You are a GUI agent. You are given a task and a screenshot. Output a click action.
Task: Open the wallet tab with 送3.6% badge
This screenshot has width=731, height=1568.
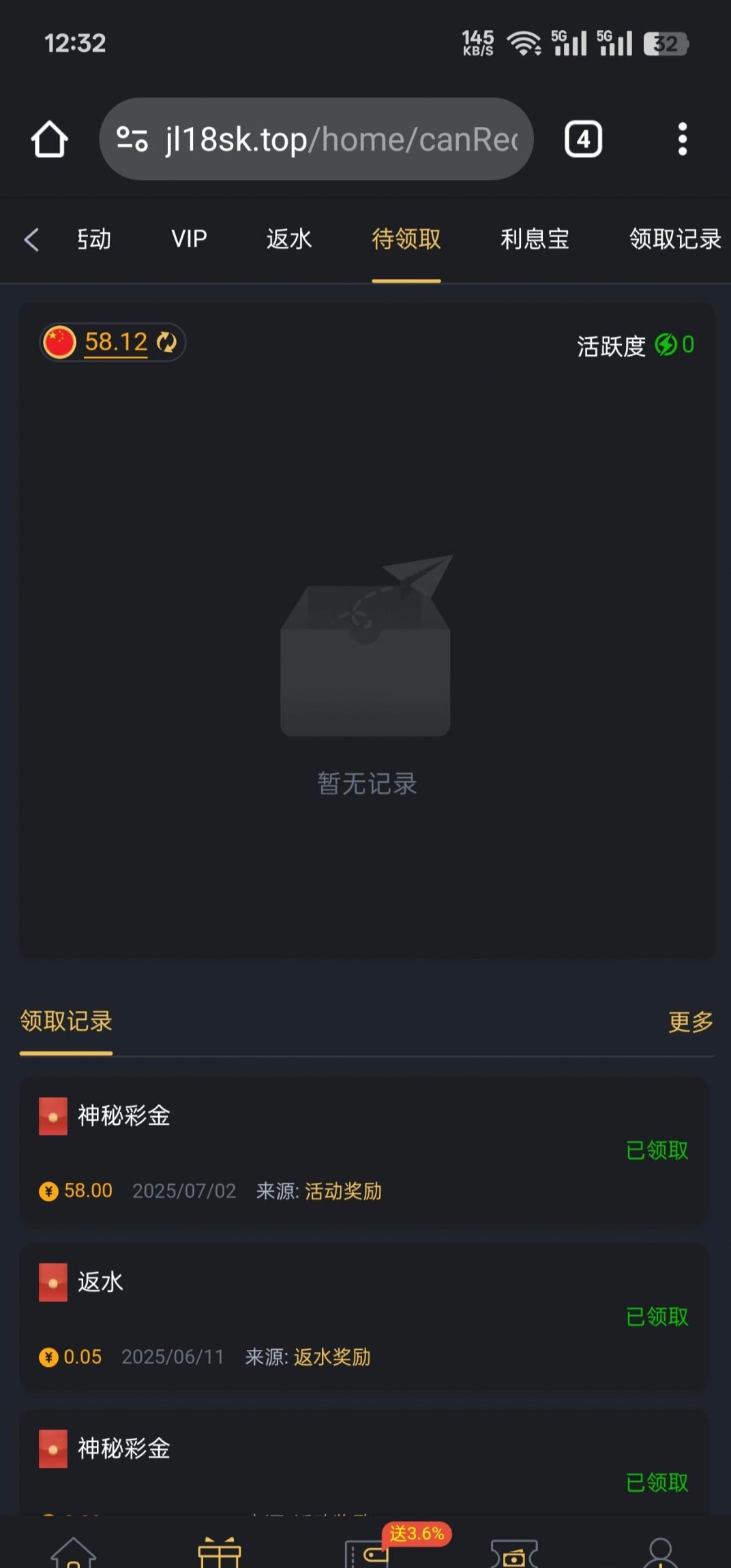(x=368, y=1551)
